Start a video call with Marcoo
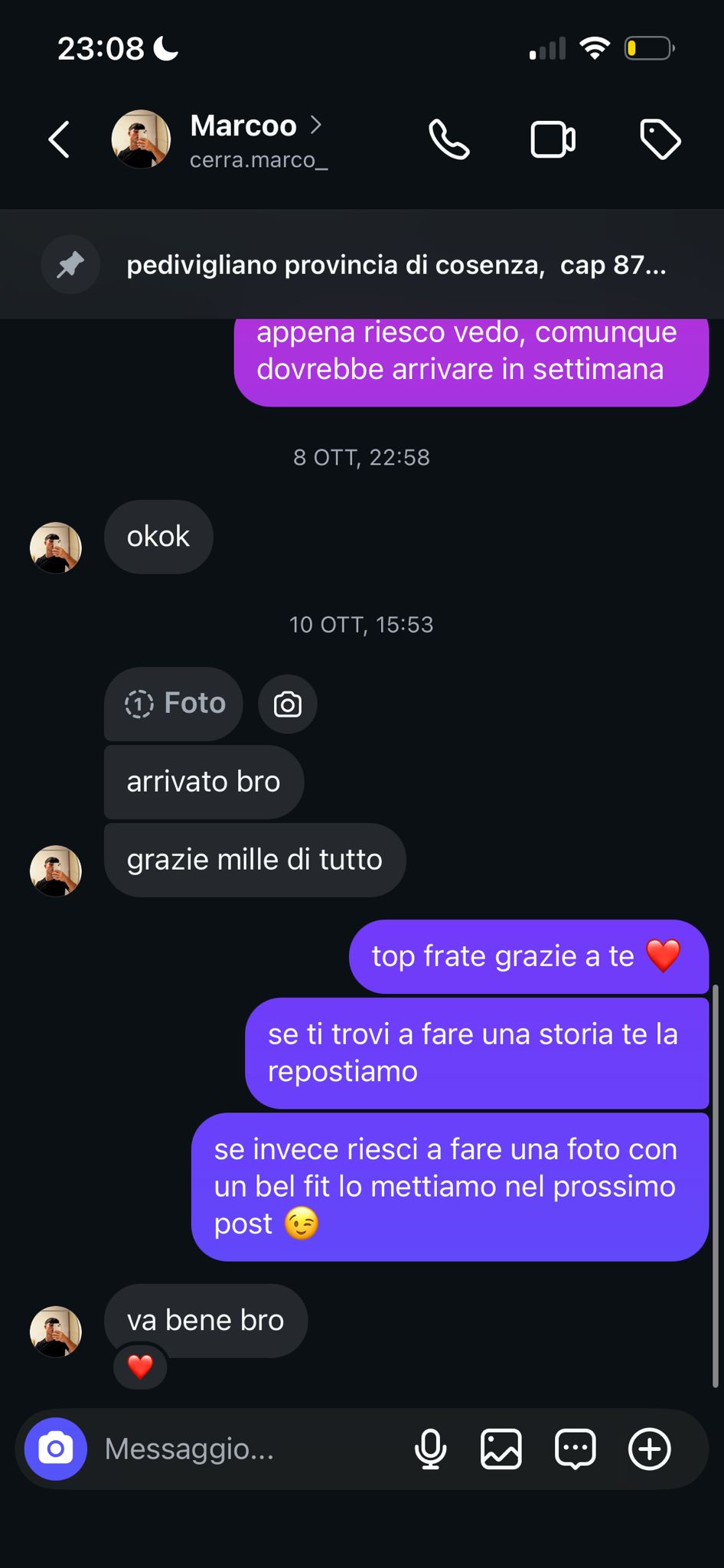Screen dimensions: 724x1568 553,140
